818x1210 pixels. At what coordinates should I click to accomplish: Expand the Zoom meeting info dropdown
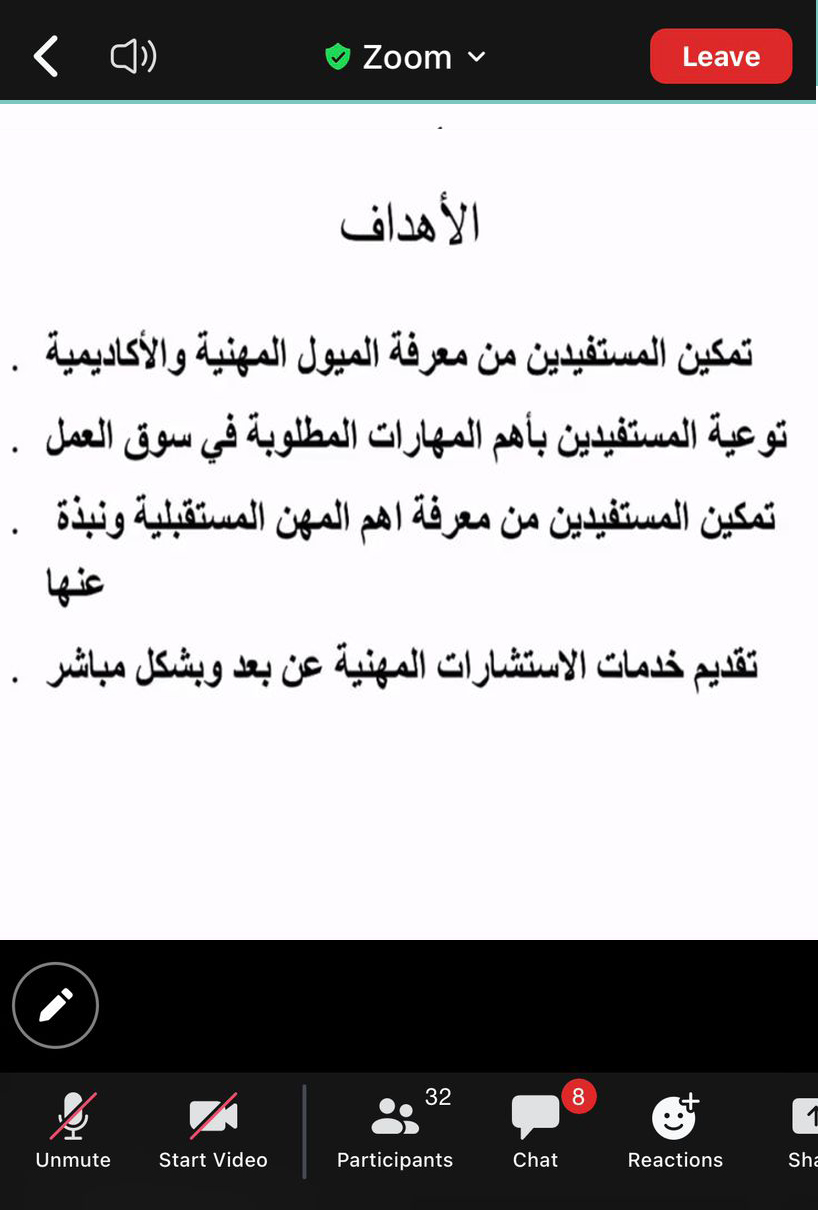click(407, 57)
